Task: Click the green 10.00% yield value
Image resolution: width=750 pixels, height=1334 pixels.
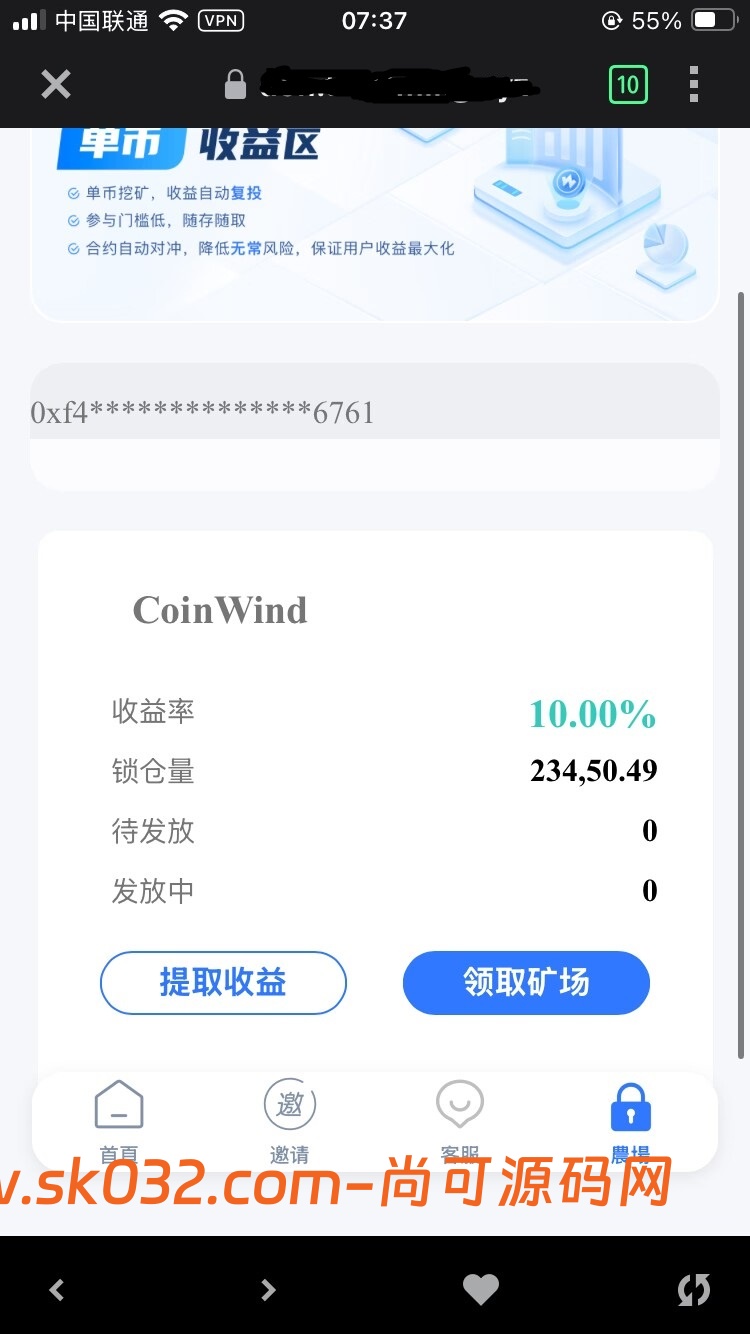Action: coord(592,712)
